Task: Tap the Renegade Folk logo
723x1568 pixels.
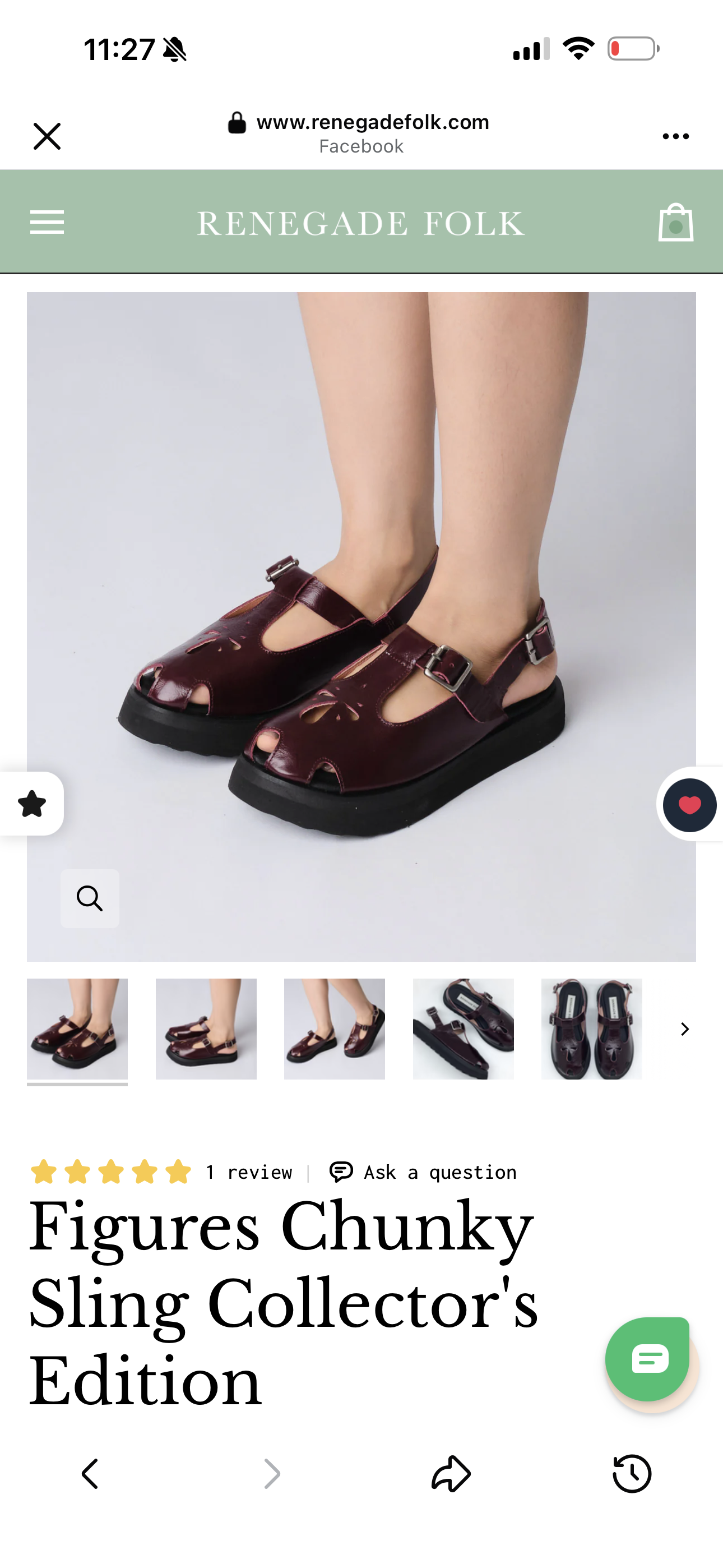Action: tap(361, 223)
